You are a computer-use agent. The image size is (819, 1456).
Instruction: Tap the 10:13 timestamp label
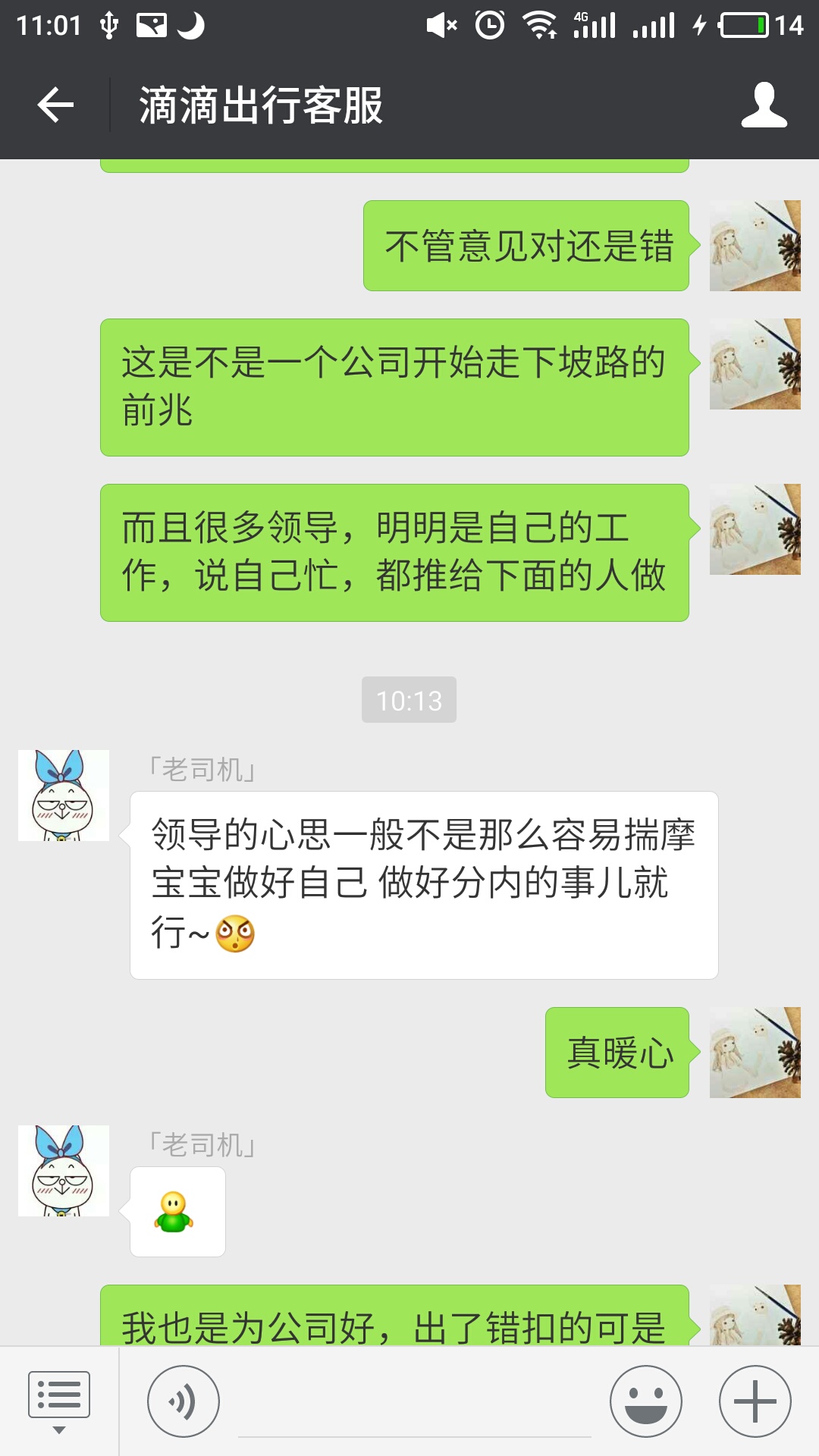coord(409,700)
